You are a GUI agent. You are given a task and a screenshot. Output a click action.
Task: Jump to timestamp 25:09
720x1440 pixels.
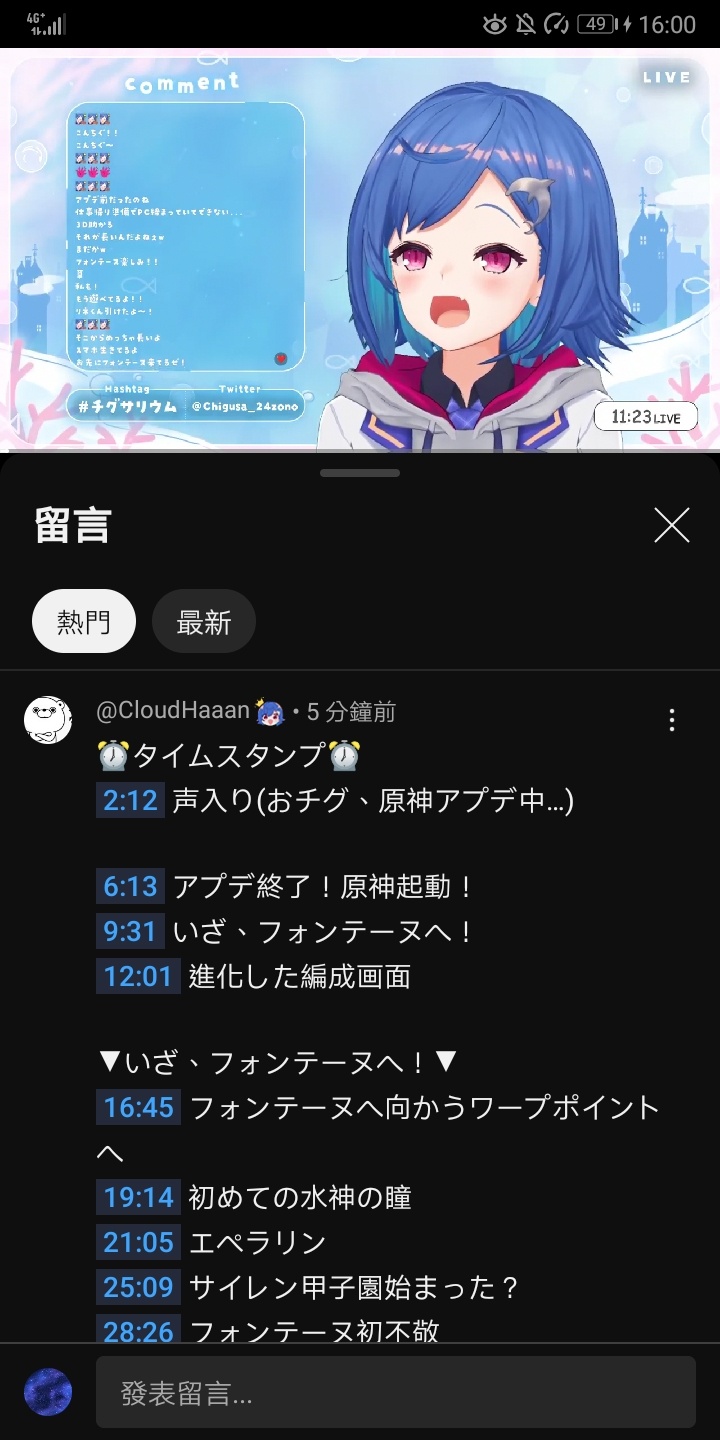click(138, 1287)
